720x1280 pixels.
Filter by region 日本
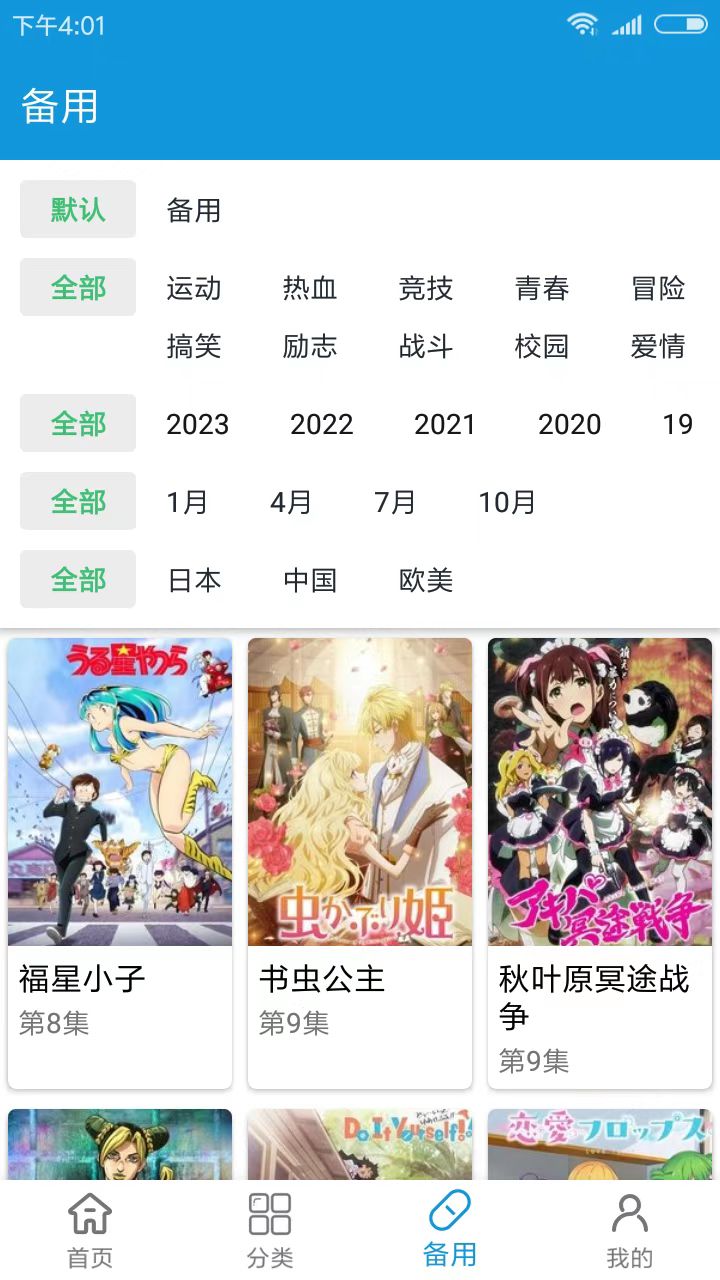point(194,580)
